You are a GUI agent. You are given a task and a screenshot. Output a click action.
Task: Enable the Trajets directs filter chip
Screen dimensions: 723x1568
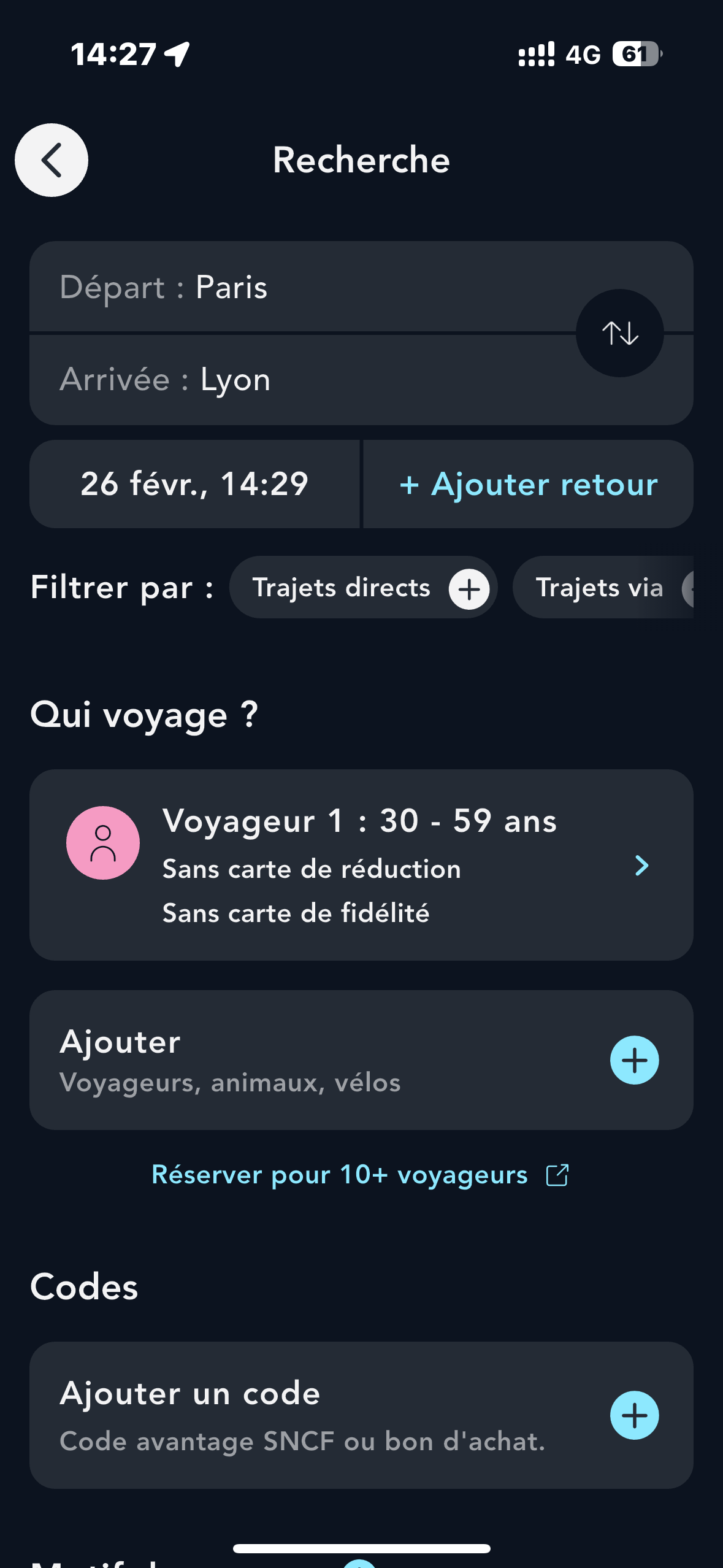(363, 588)
